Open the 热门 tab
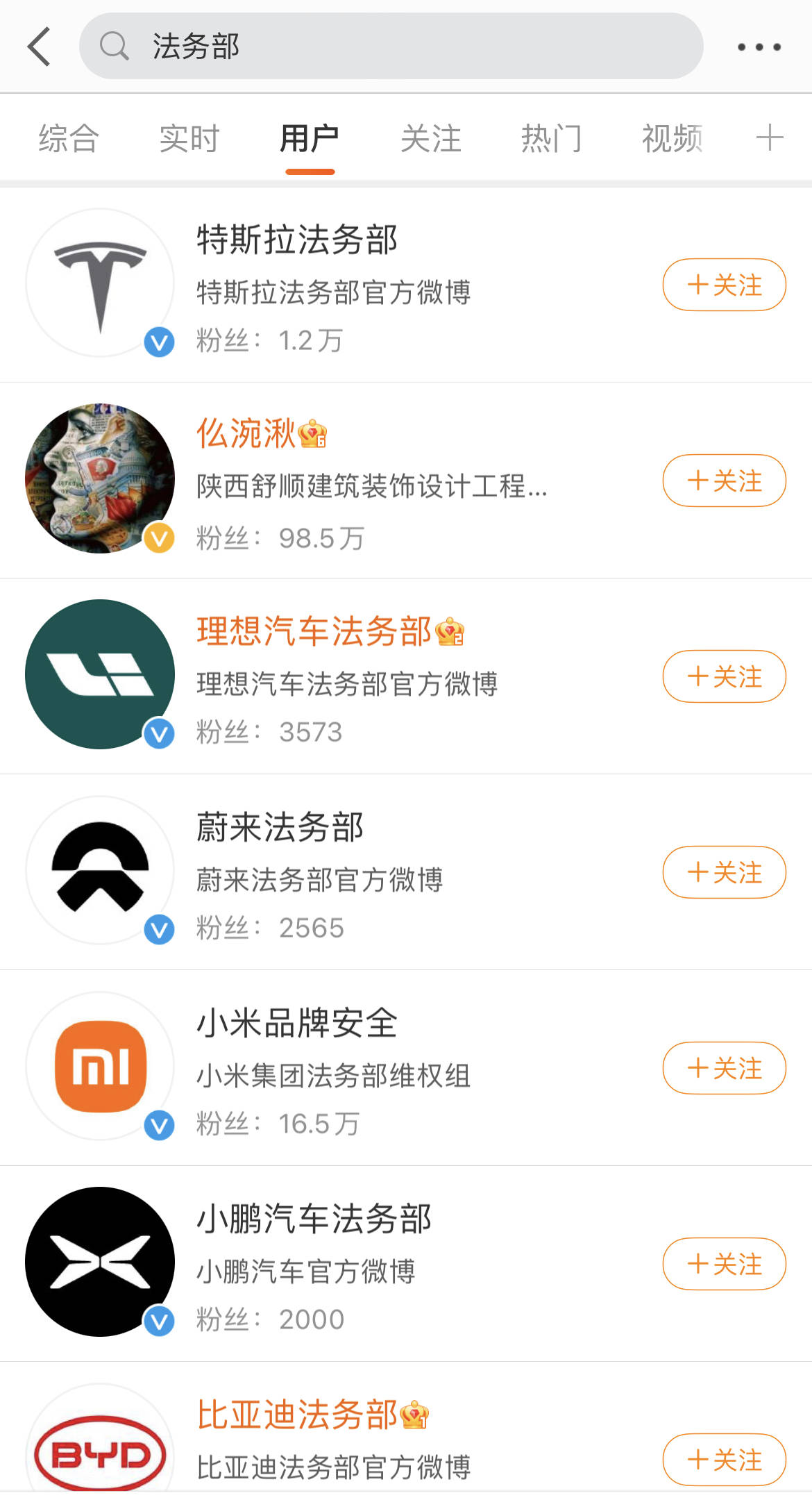The height and width of the screenshot is (1500, 812). (x=551, y=138)
